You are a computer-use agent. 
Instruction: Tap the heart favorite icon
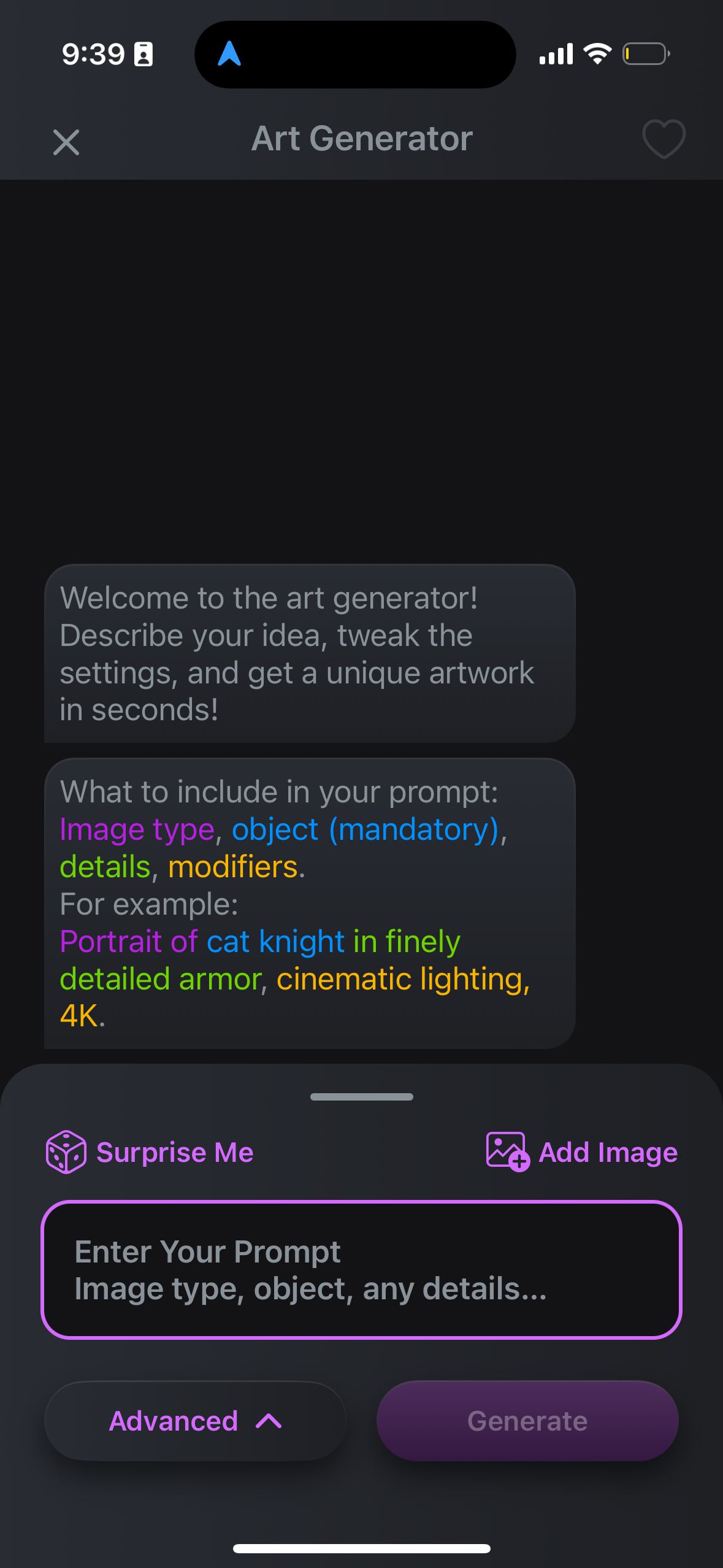pyautogui.click(x=663, y=140)
